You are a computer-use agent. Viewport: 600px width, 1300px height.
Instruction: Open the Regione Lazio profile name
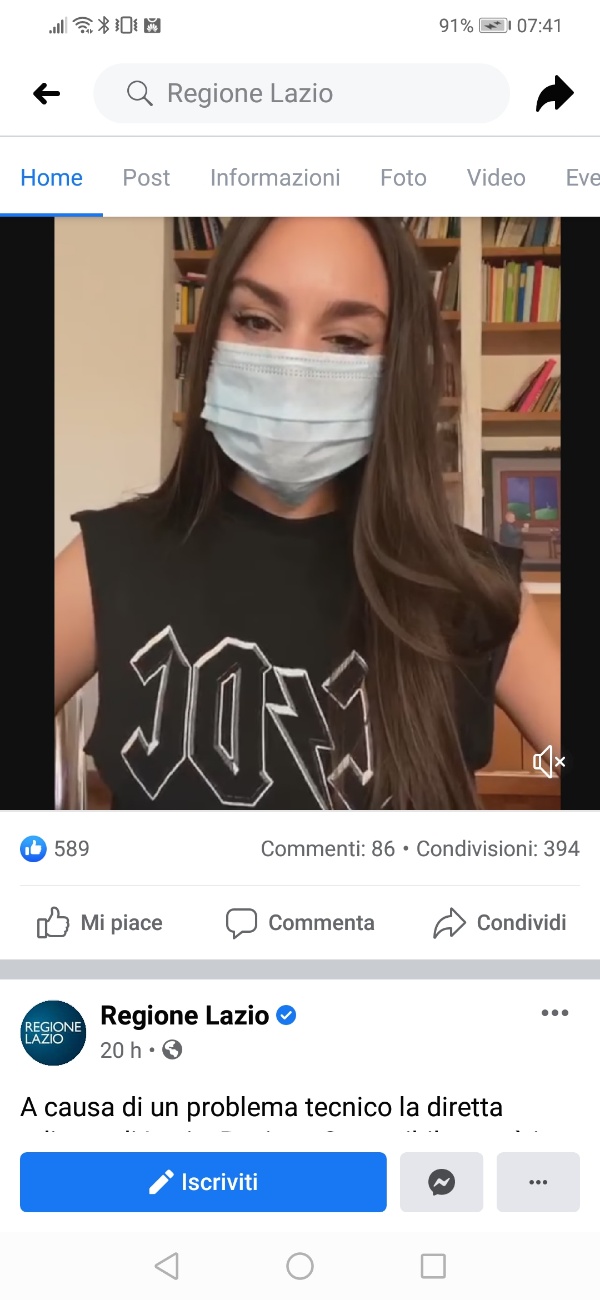pos(185,1016)
